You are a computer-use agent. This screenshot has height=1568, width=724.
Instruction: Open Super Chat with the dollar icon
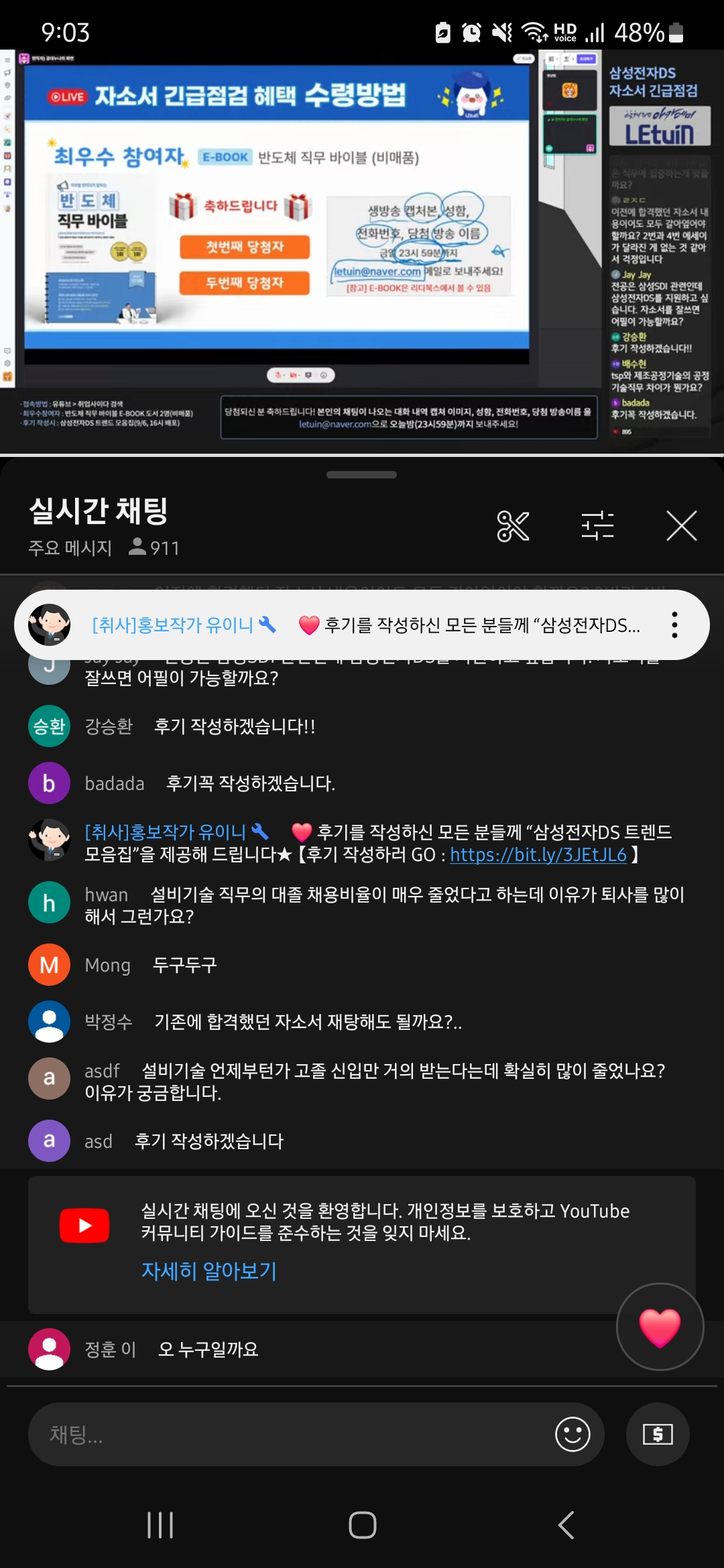coord(658,1434)
